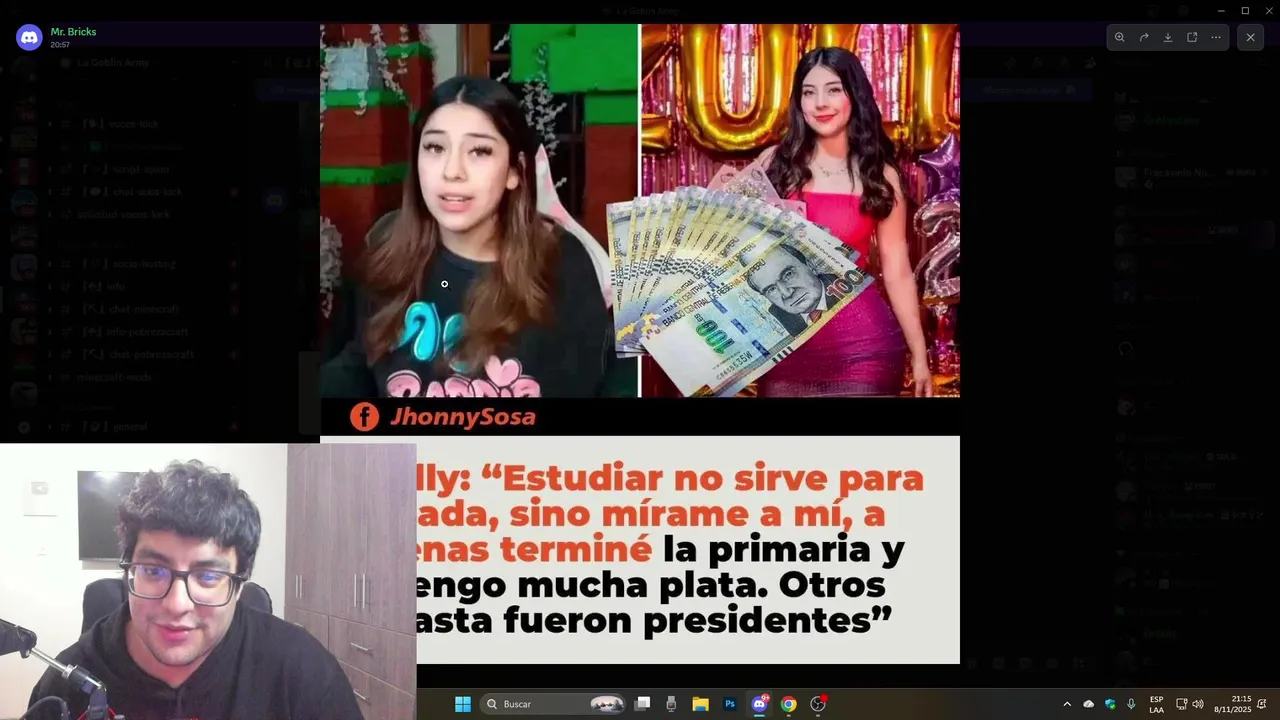This screenshot has width=1280, height=720.
Task: Forward the image using the arrow icon
Action: (x=1144, y=37)
